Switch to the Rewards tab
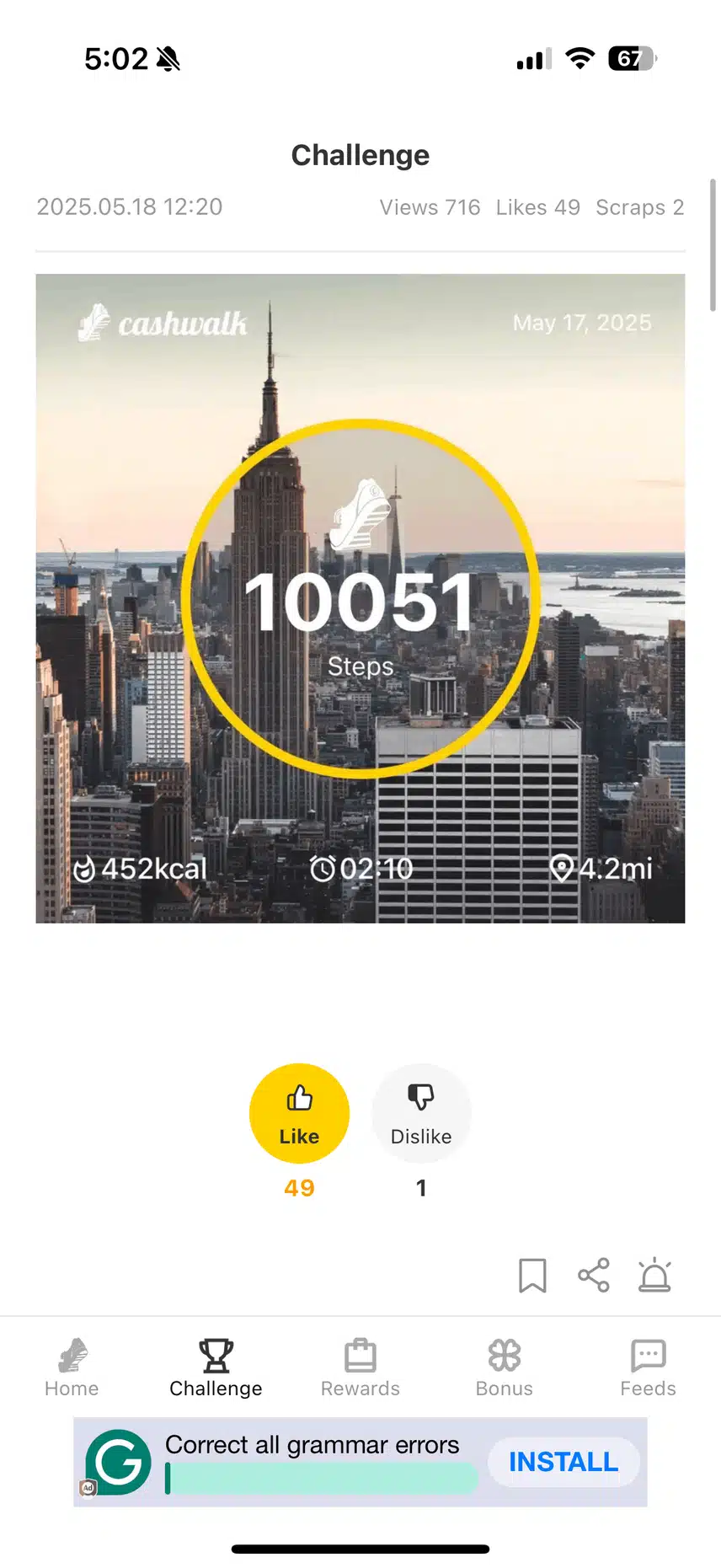 tap(360, 1367)
